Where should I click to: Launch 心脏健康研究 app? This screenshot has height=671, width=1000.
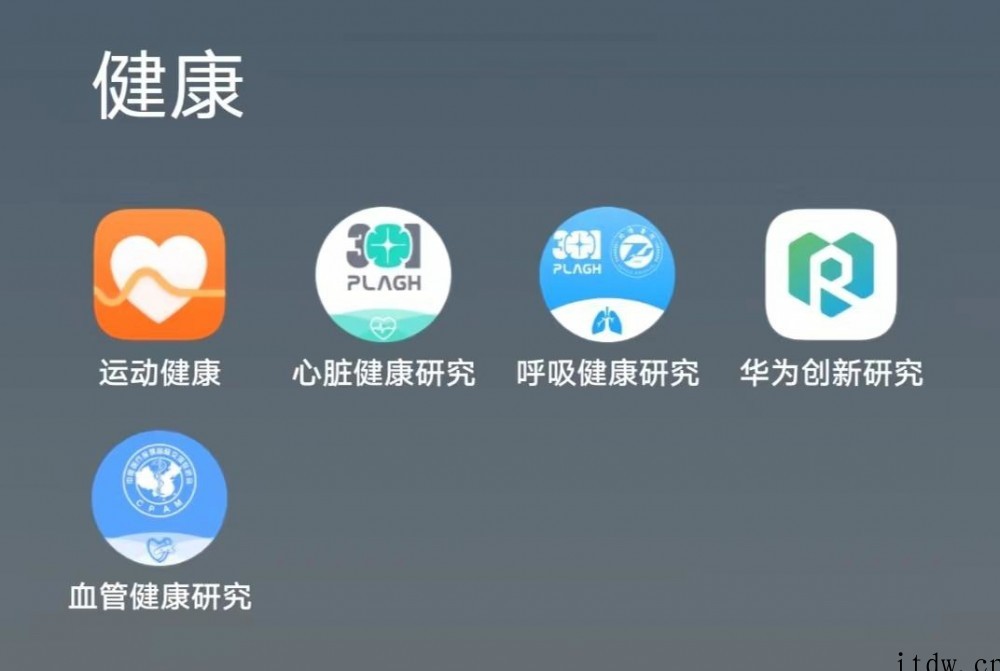pyautogui.click(x=383, y=275)
